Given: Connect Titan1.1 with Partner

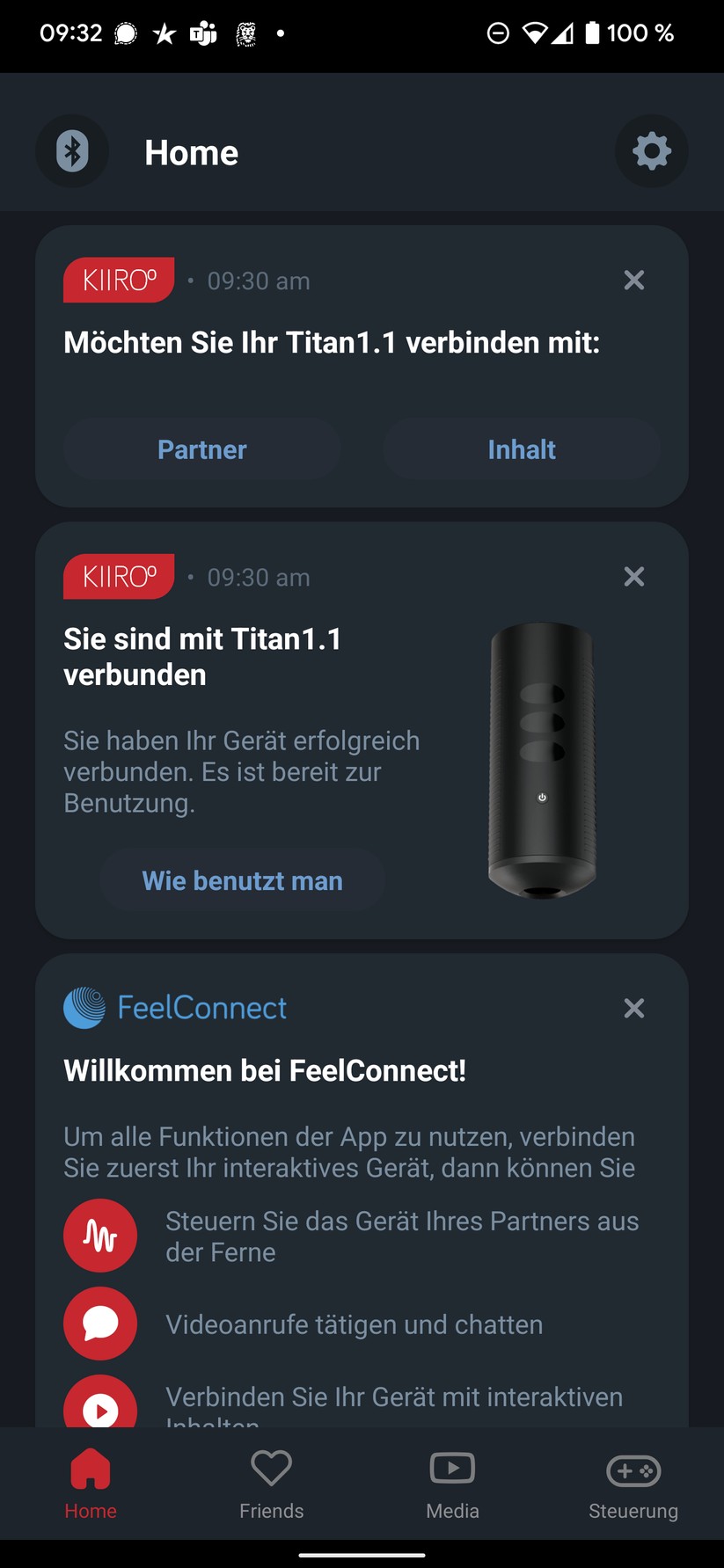Looking at the screenshot, I should tap(201, 449).
